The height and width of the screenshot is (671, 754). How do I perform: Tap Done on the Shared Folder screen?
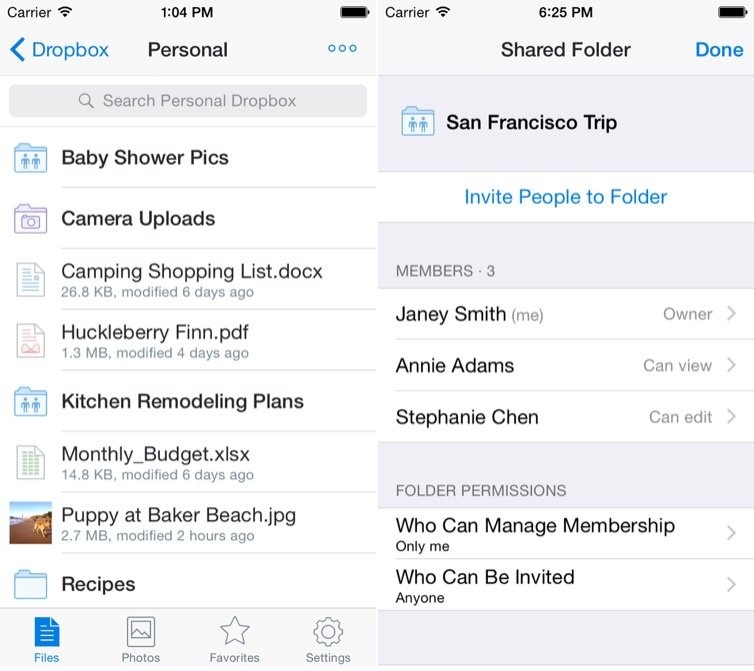click(718, 50)
